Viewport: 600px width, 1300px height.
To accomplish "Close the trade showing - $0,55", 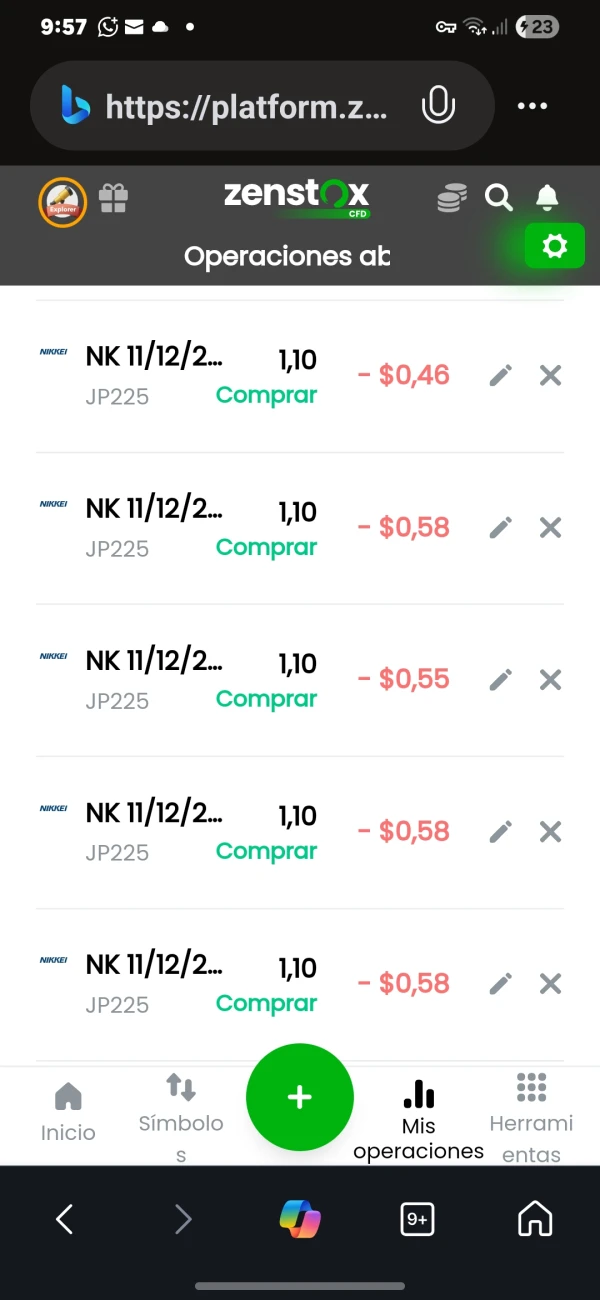I will [x=550, y=680].
